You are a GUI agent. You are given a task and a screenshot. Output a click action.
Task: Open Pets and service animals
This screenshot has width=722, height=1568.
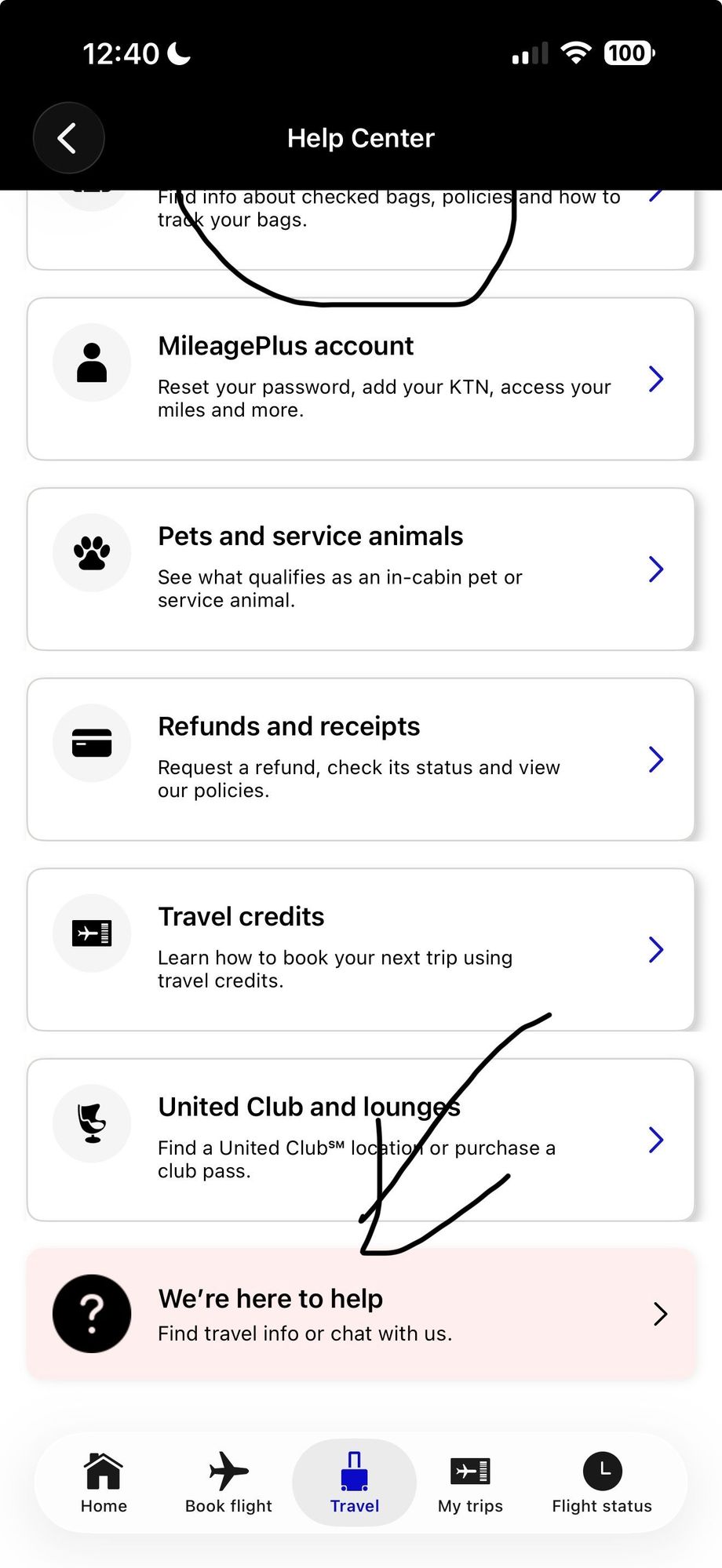pos(361,569)
